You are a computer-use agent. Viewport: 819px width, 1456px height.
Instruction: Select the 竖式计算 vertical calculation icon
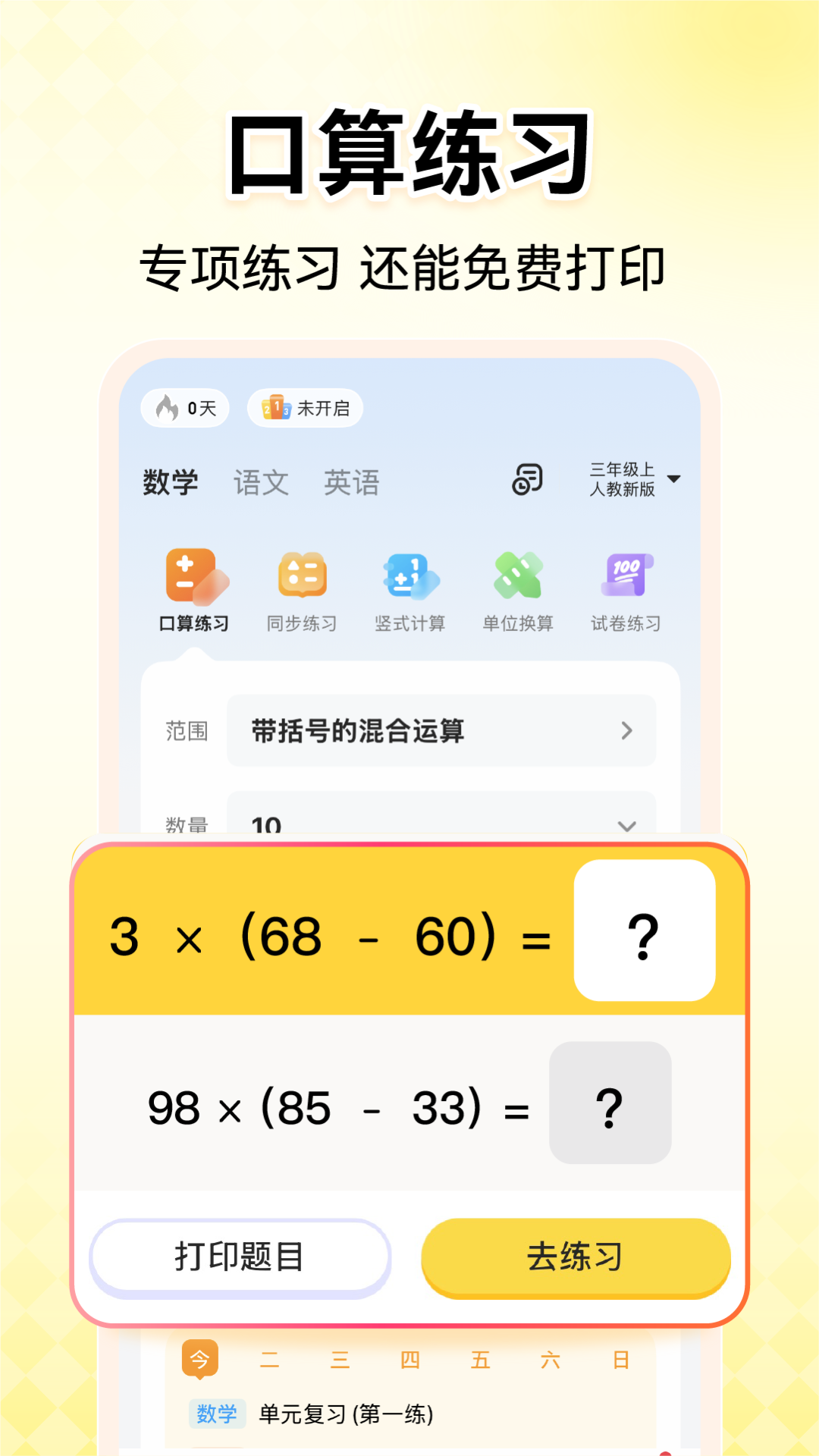click(409, 588)
